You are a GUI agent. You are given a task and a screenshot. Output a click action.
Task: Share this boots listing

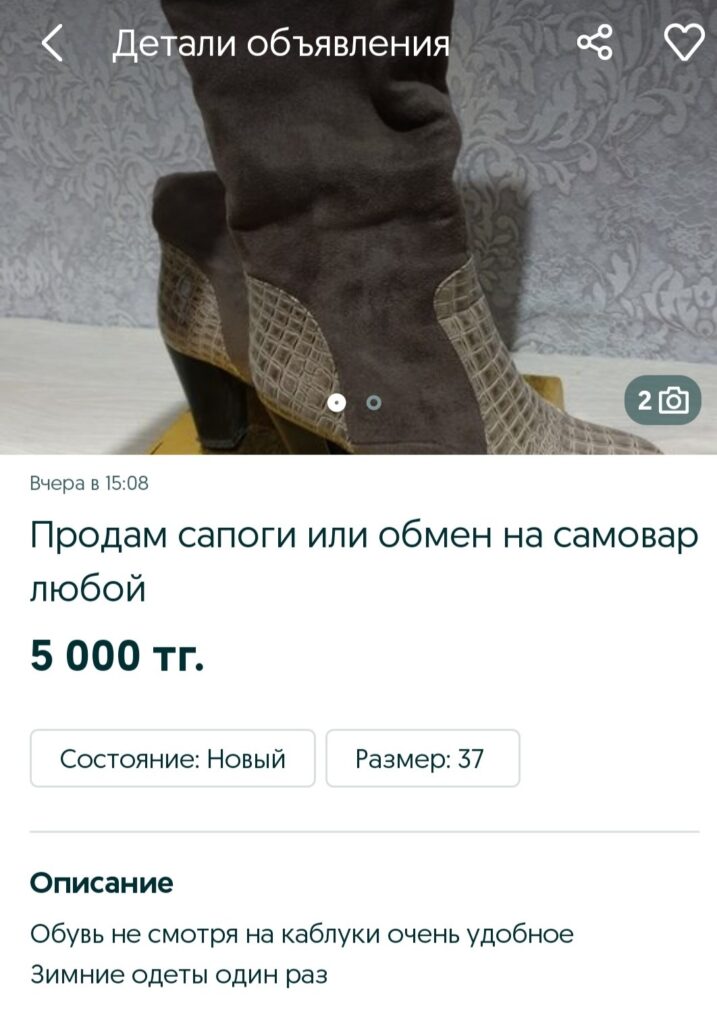pos(595,43)
